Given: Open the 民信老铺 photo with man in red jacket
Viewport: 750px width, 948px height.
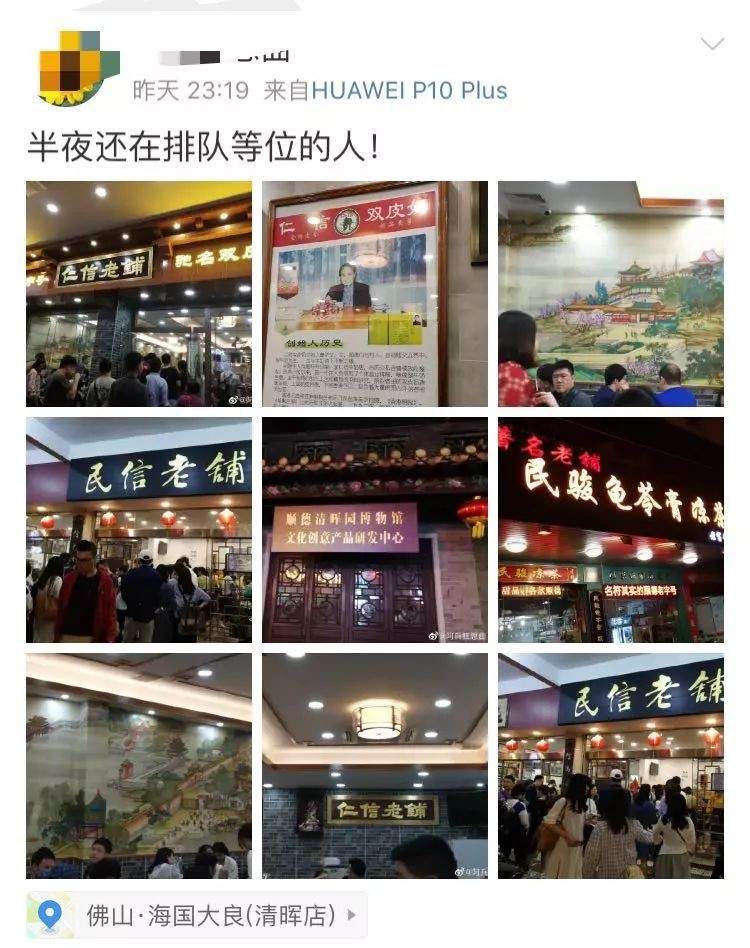Looking at the screenshot, I should (x=139, y=530).
